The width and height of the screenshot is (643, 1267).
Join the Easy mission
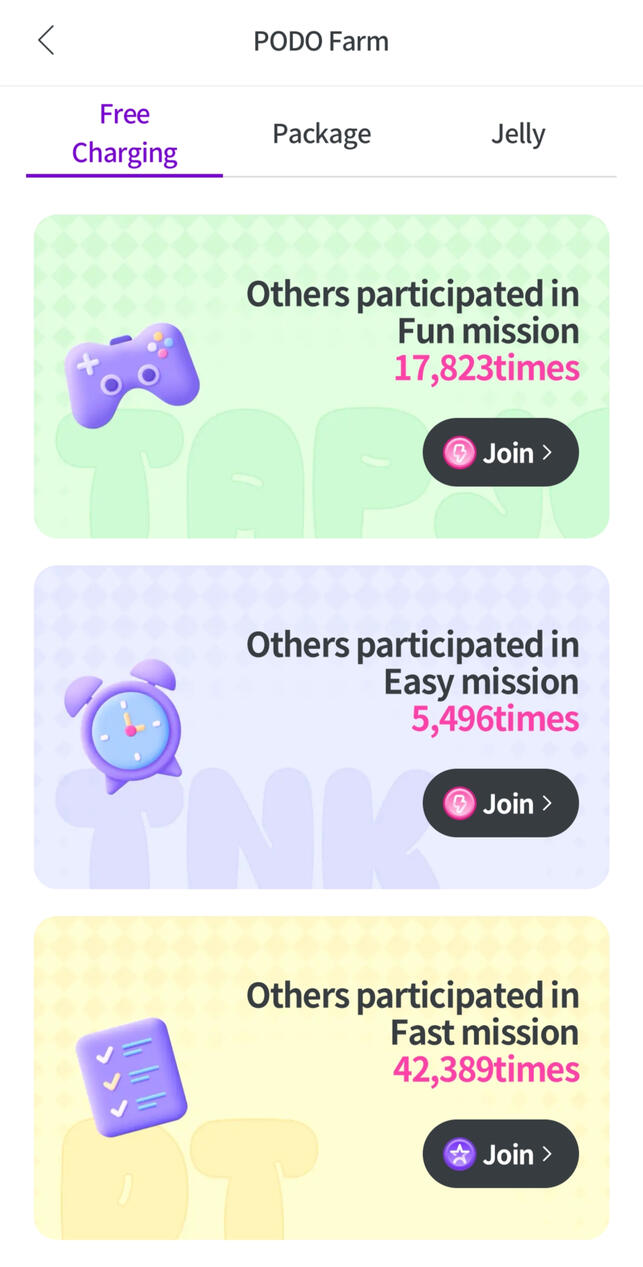tap(500, 803)
